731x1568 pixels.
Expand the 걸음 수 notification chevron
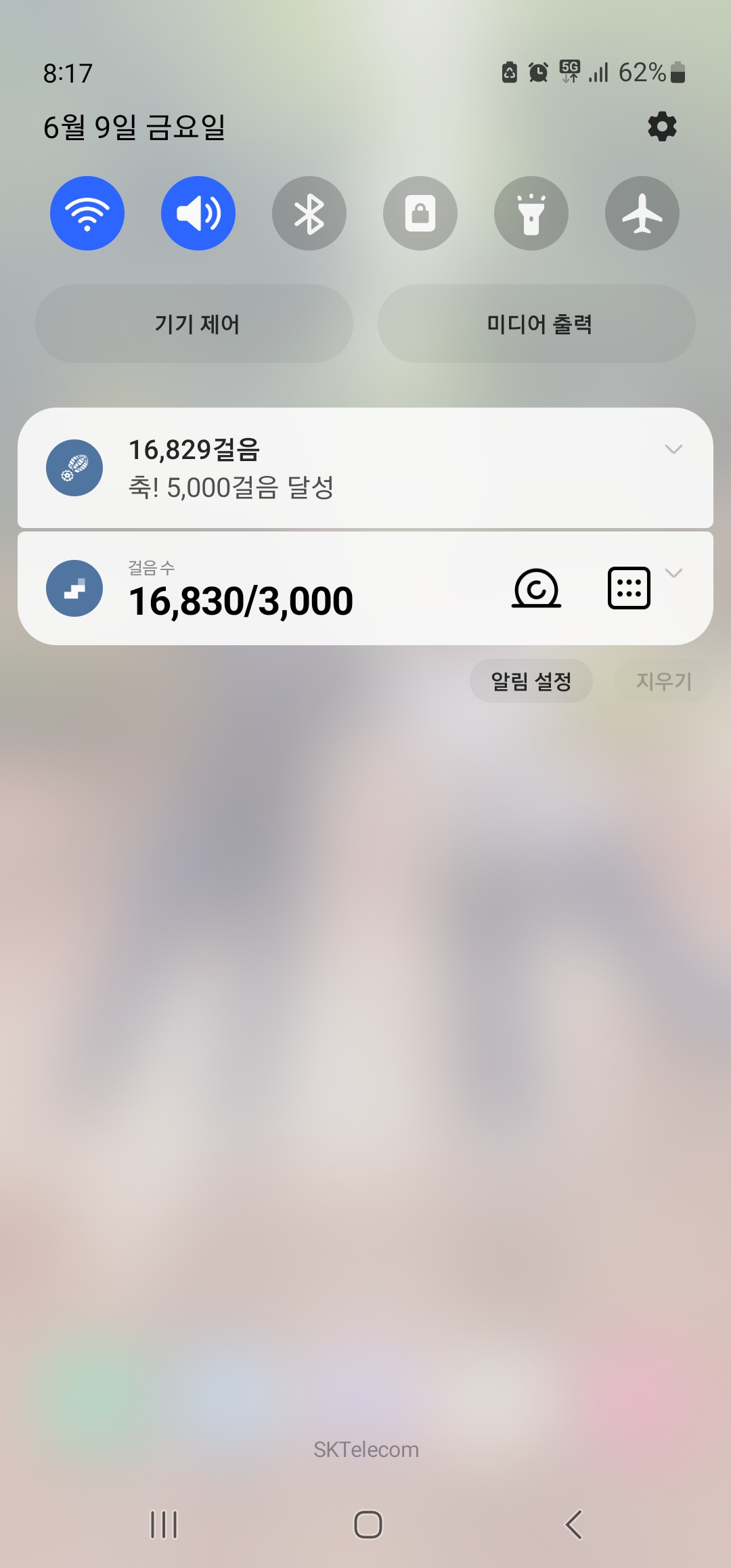[673, 573]
